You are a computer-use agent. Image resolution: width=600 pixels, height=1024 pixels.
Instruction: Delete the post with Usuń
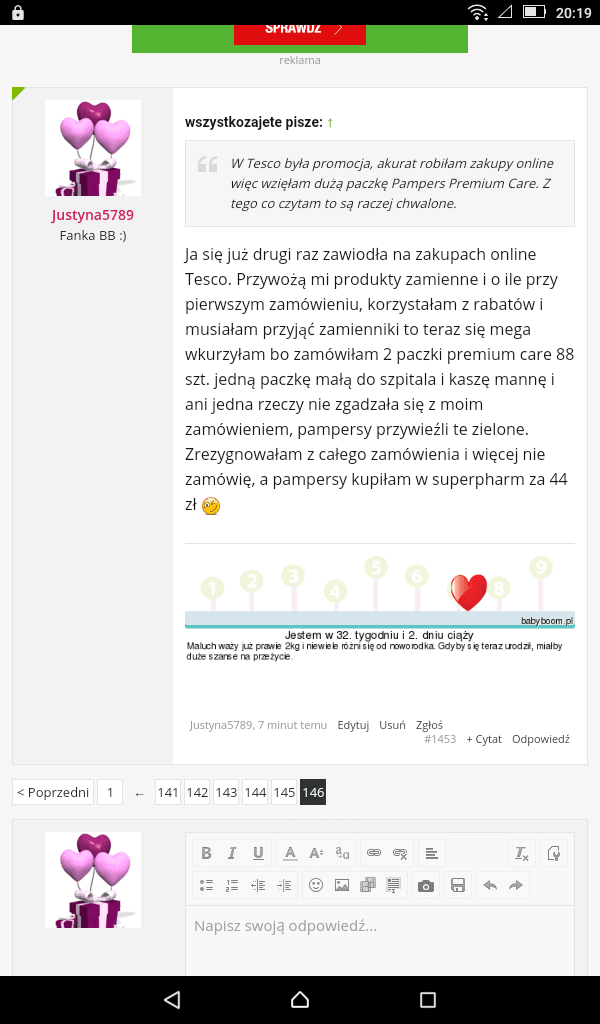(x=392, y=725)
